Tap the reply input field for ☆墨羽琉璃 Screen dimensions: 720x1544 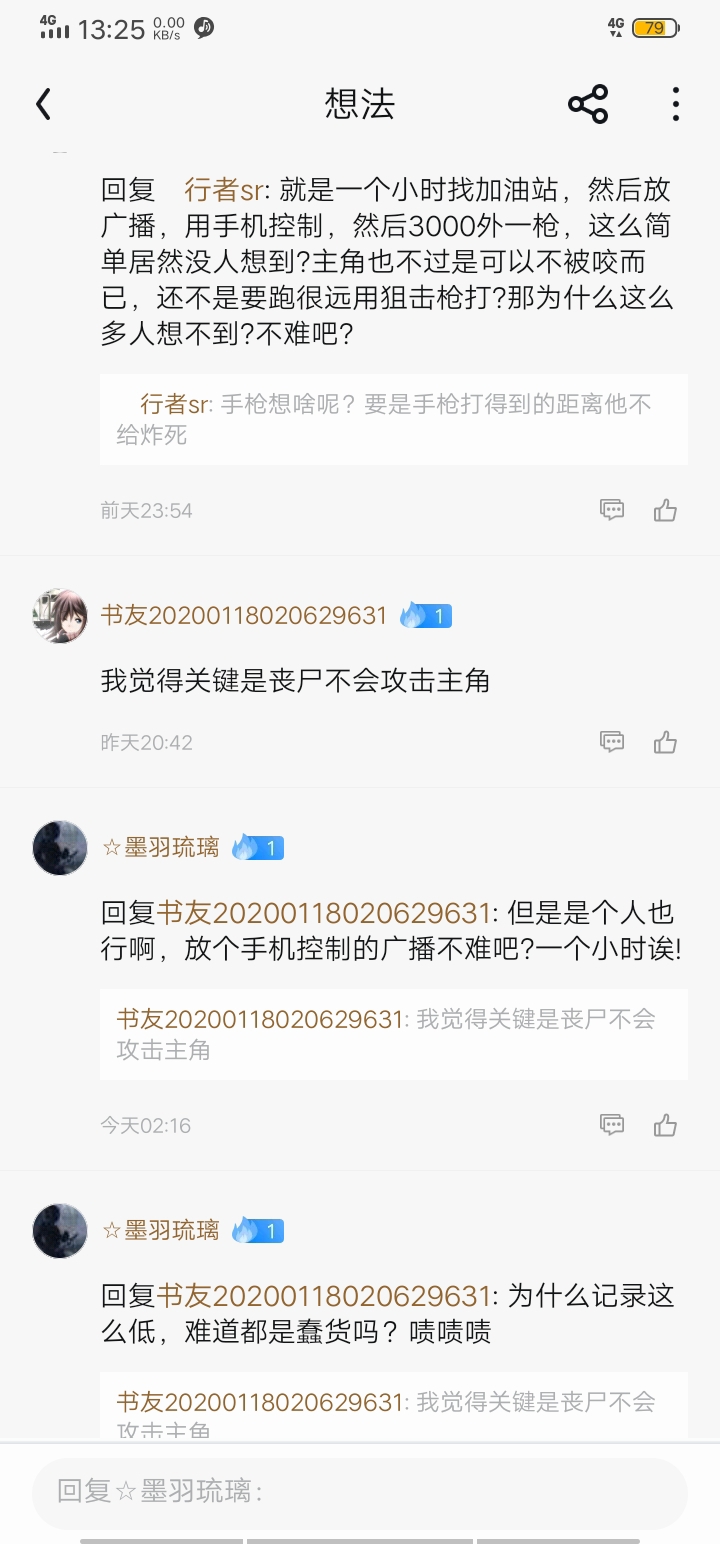coord(360,1492)
